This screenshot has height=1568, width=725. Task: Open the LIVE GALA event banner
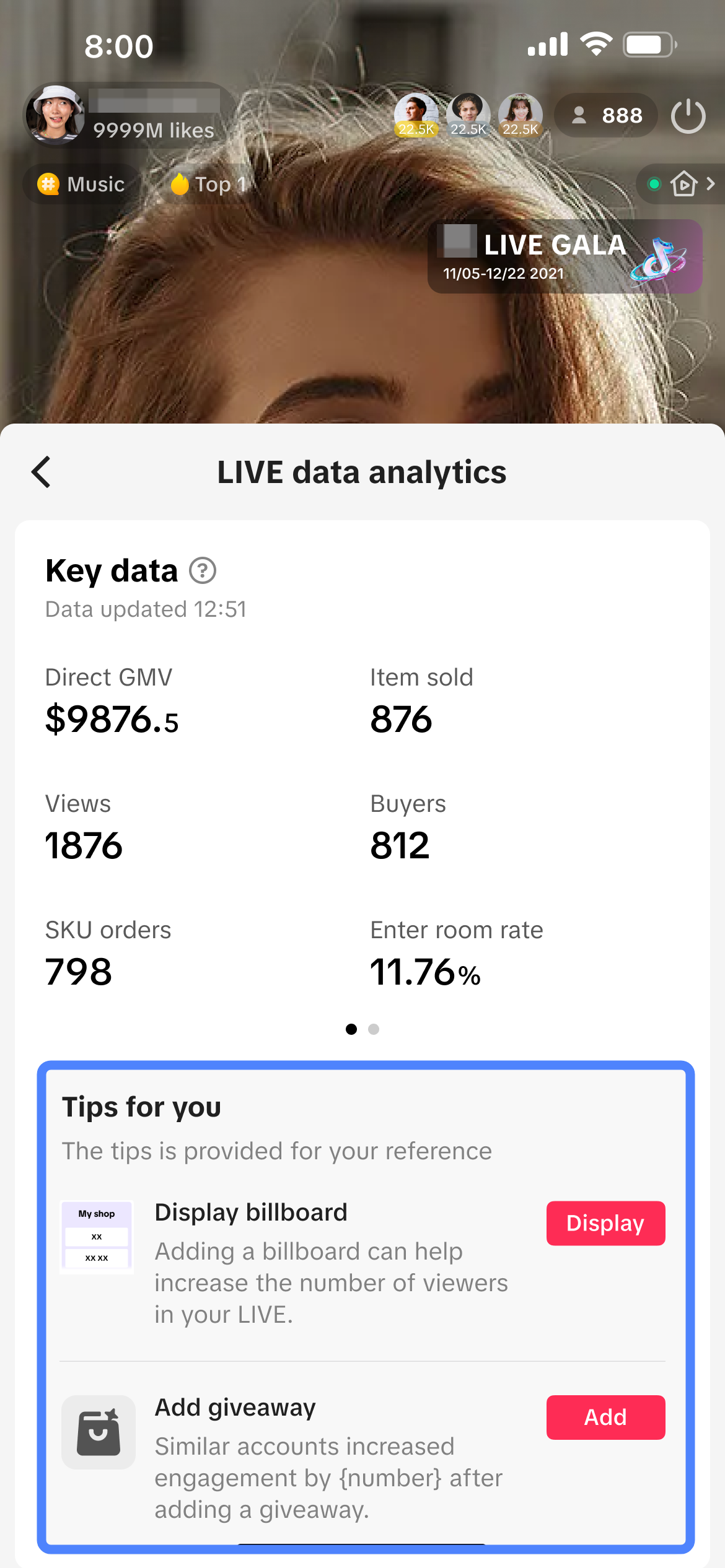click(x=564, y=256)
